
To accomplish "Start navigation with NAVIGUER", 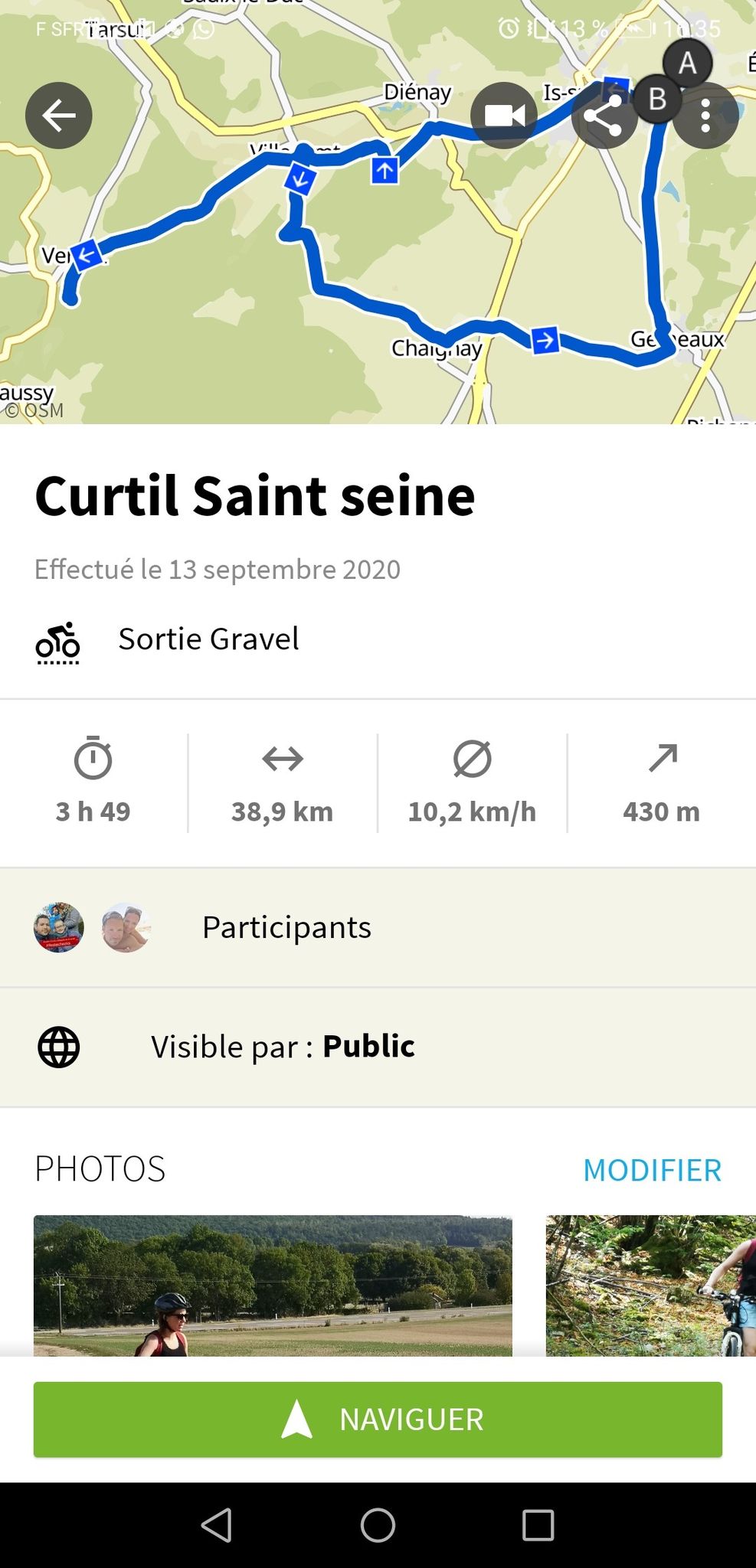I will pos(378,1419).
